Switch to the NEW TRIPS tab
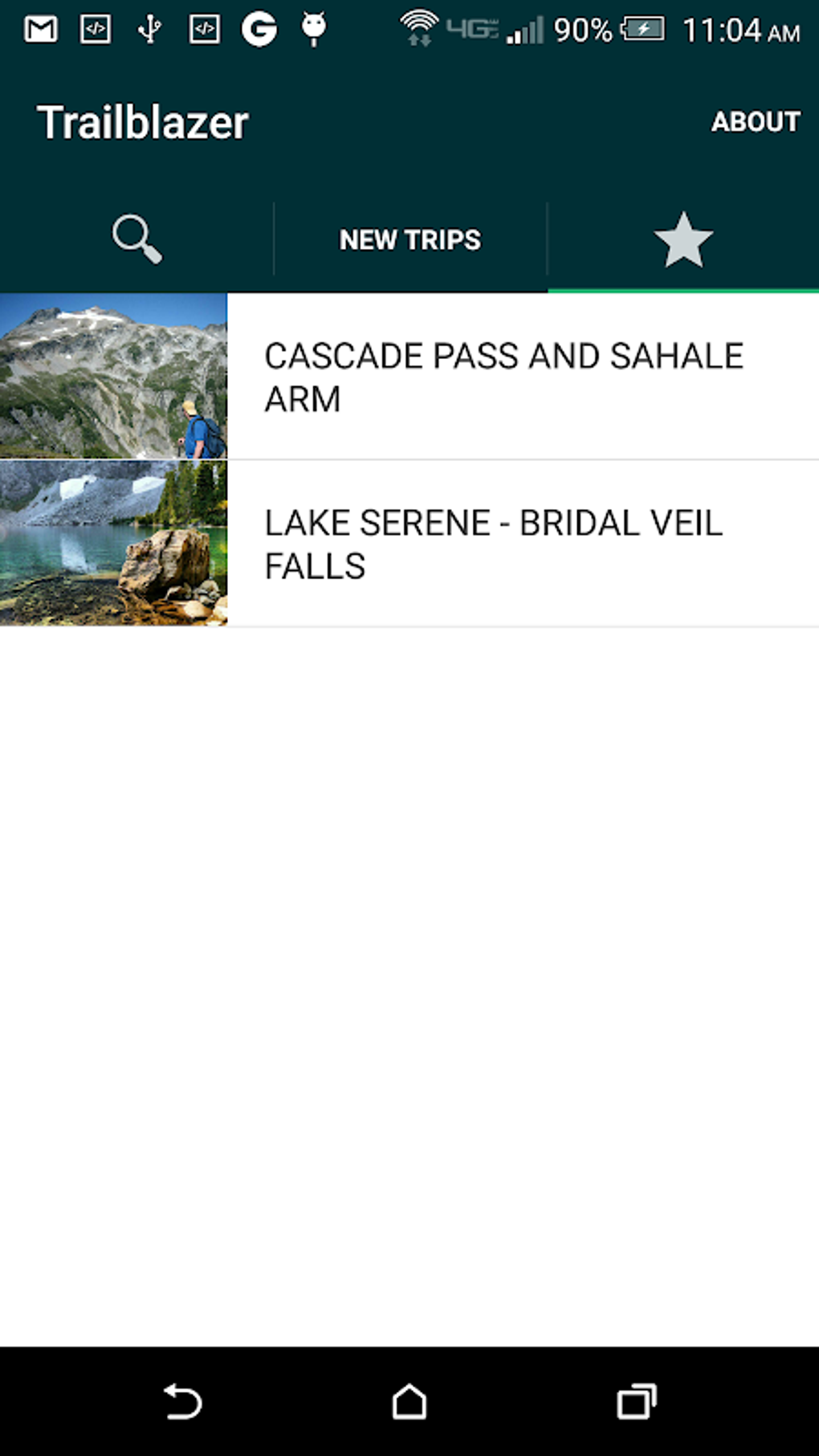This screenshot has width=819, height=1456. coord(409,238)
